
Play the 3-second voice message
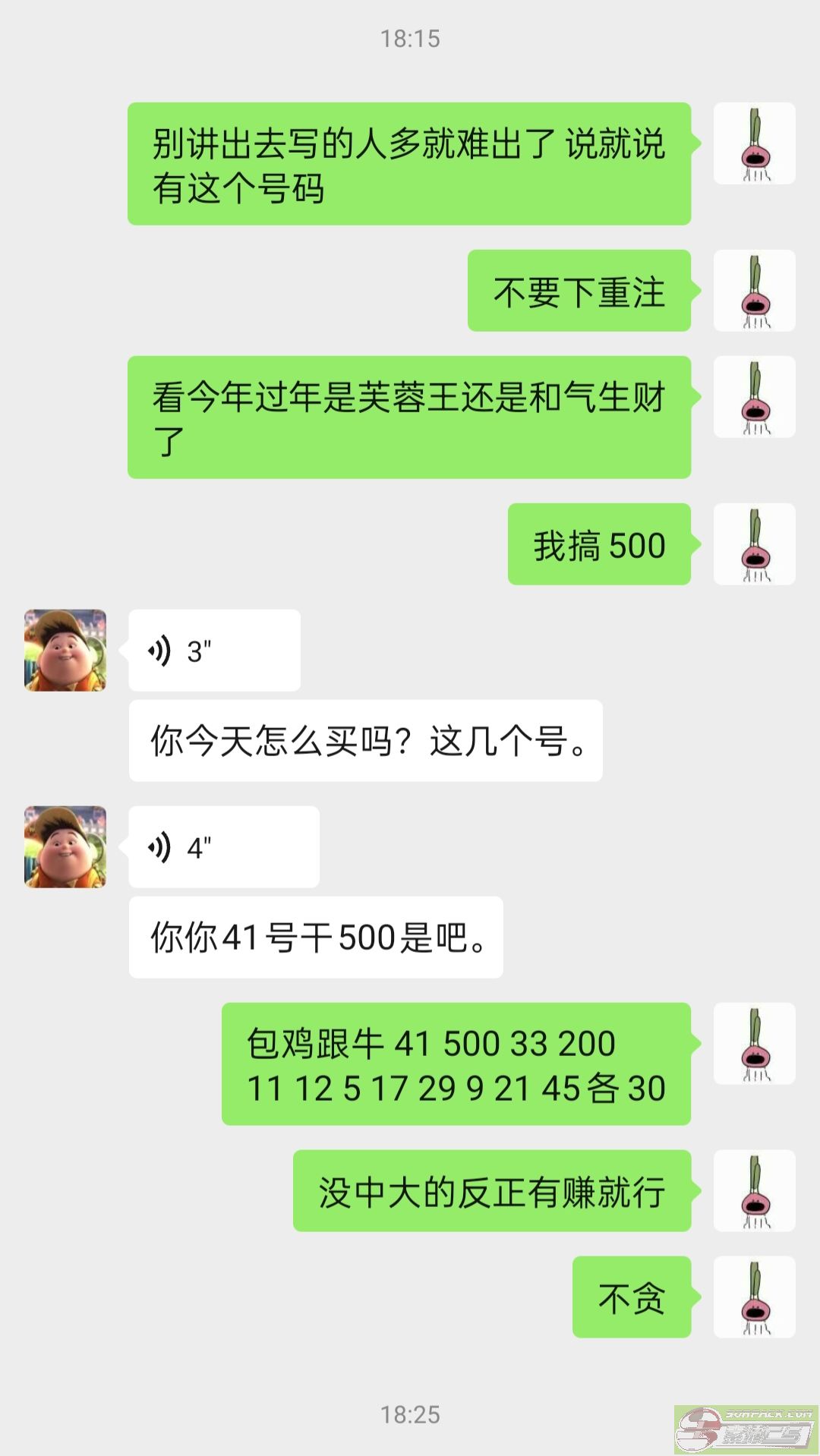[x=214, y=651]
